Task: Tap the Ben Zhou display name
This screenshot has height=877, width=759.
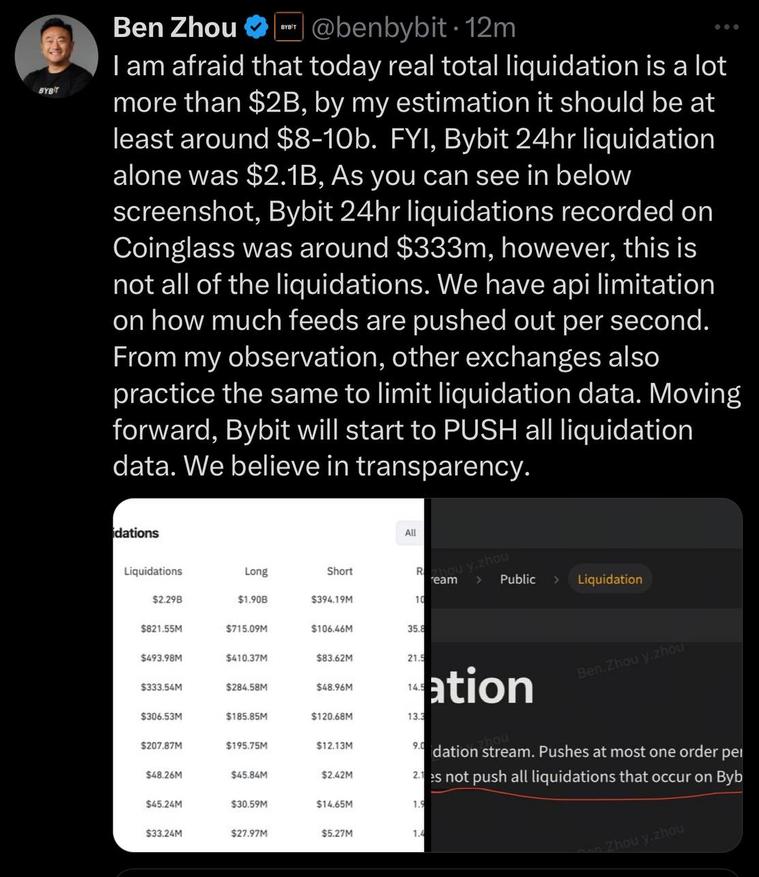Action: click(175, 29)
